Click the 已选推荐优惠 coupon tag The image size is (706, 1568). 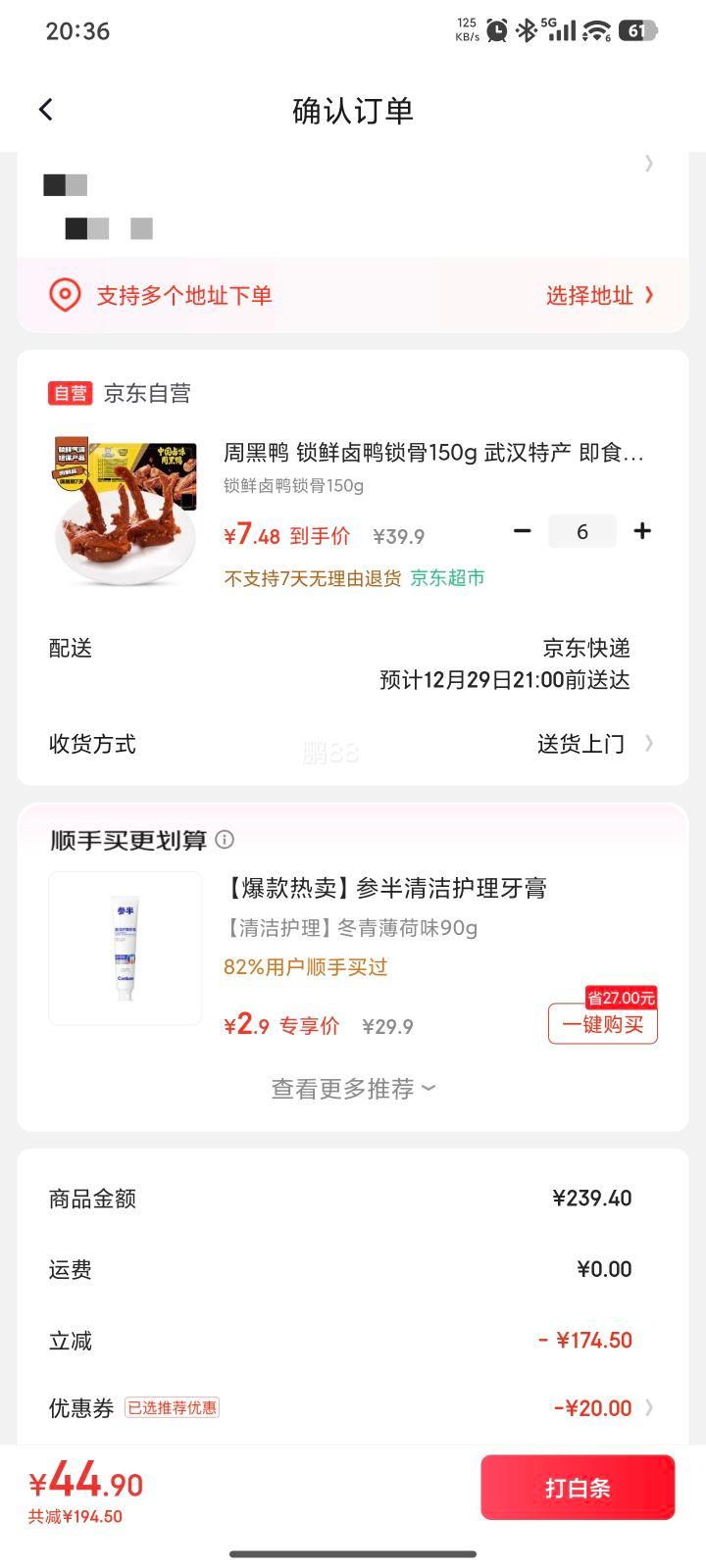pyautogui.click(x=172, y=1407)
